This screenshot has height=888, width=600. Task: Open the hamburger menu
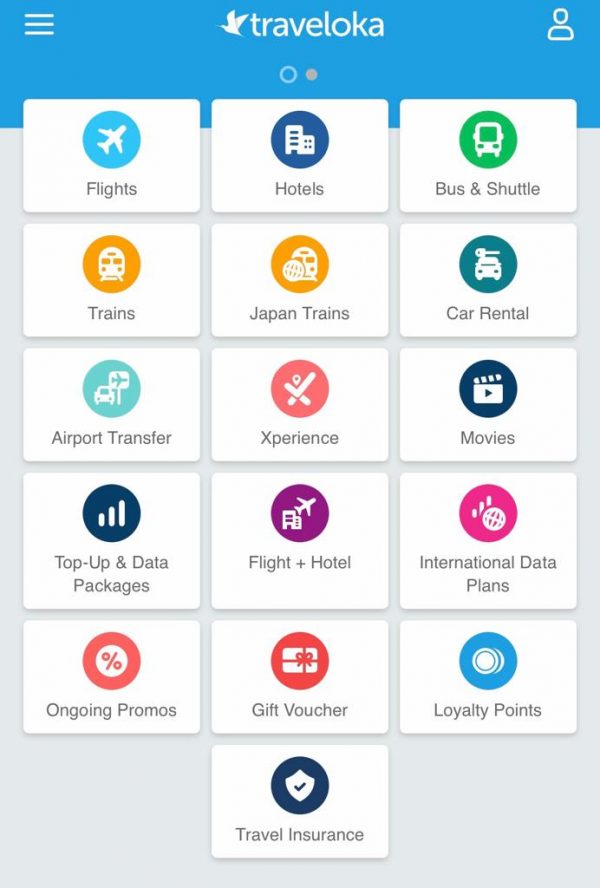click(39, 25)
